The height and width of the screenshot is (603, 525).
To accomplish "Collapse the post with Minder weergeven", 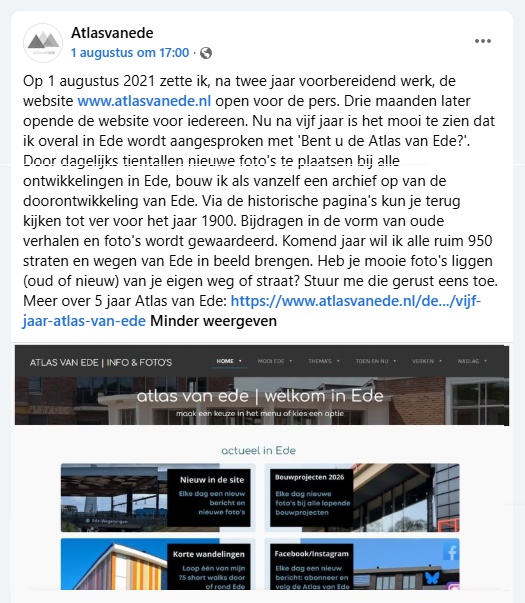I will pyautogui.click(x=213, y=321).
